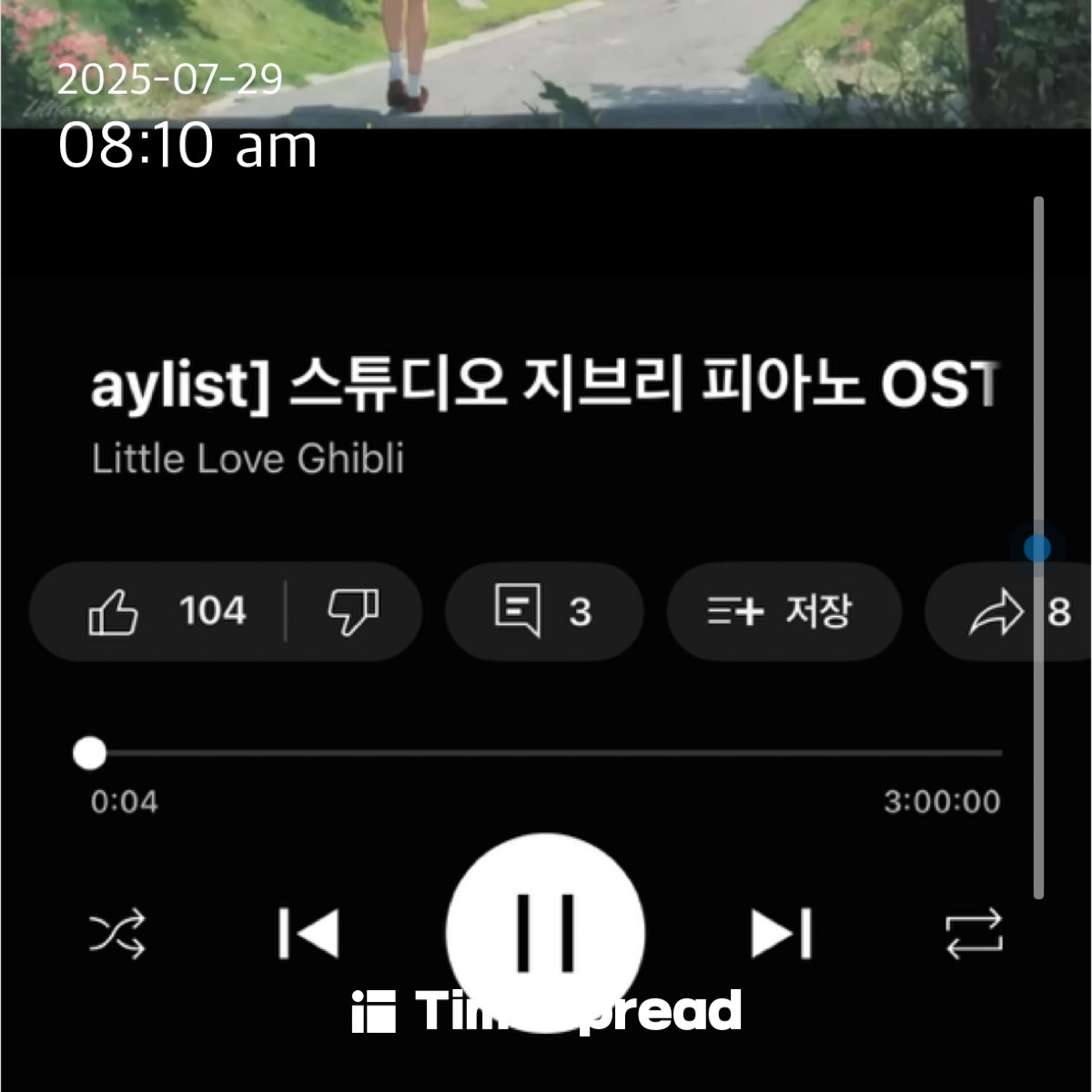
Task: Toggle shuffle playback
Action: tap(117, 934)
